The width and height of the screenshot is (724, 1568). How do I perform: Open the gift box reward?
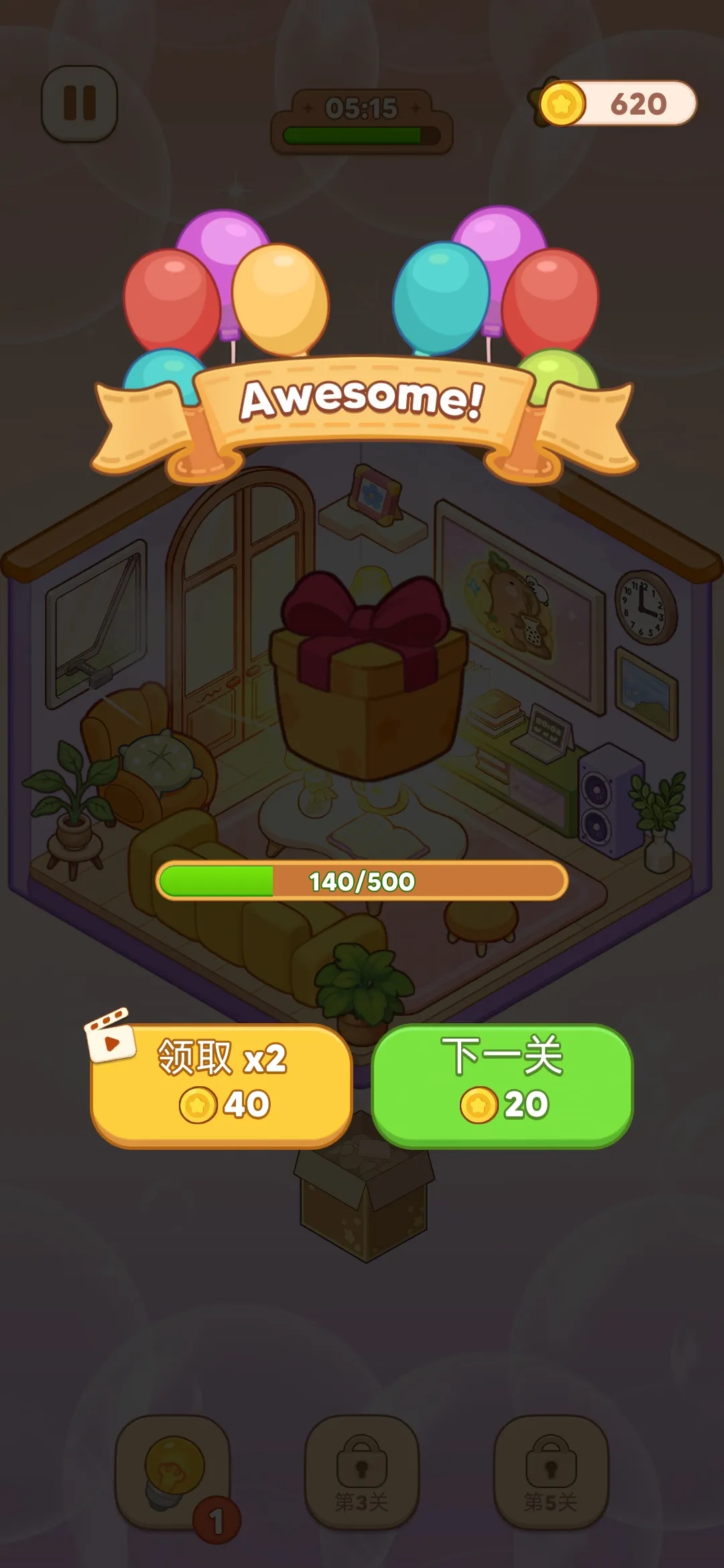coord(367,677)
